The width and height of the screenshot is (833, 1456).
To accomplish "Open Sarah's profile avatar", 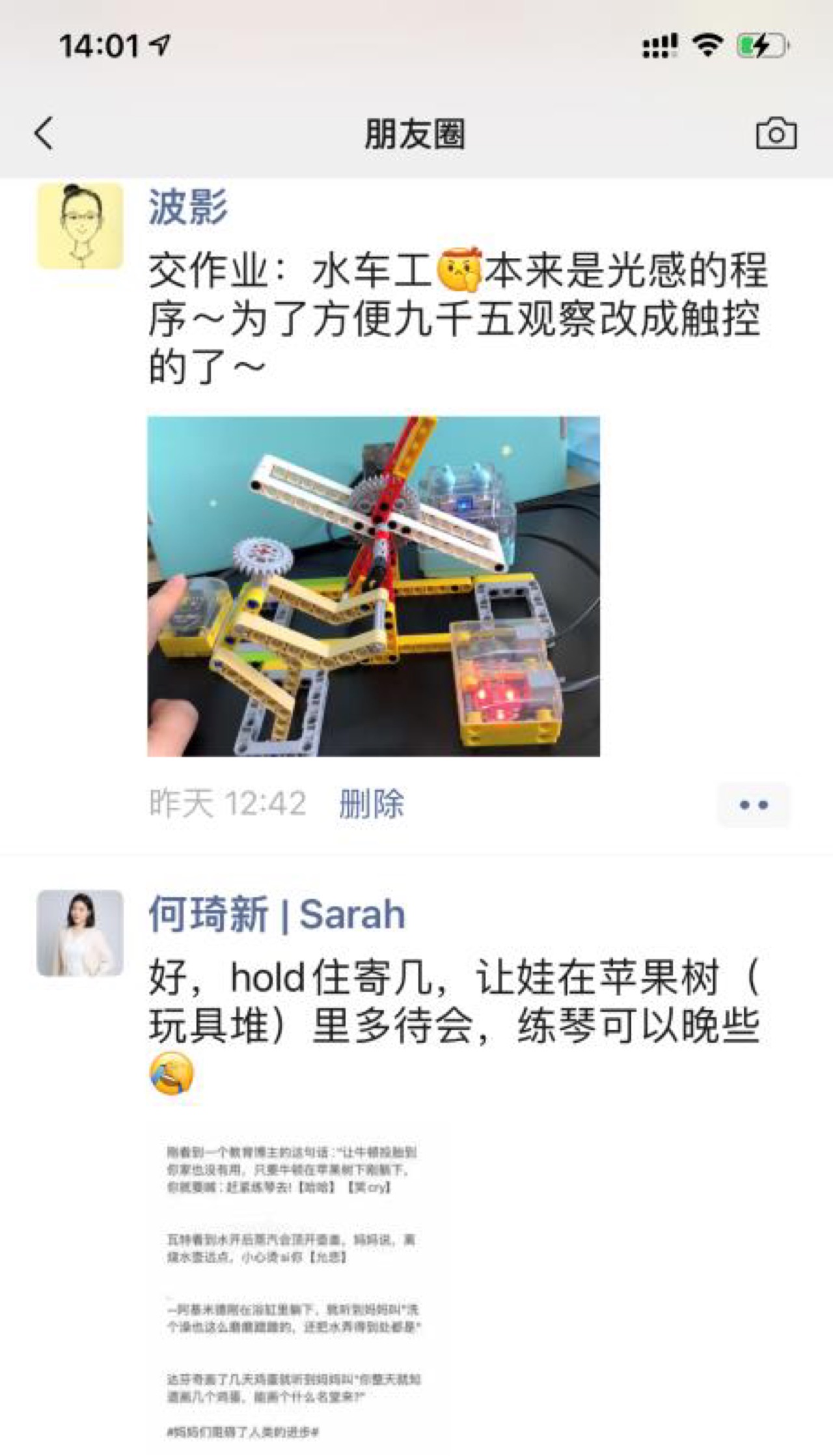I will [79, 932].
